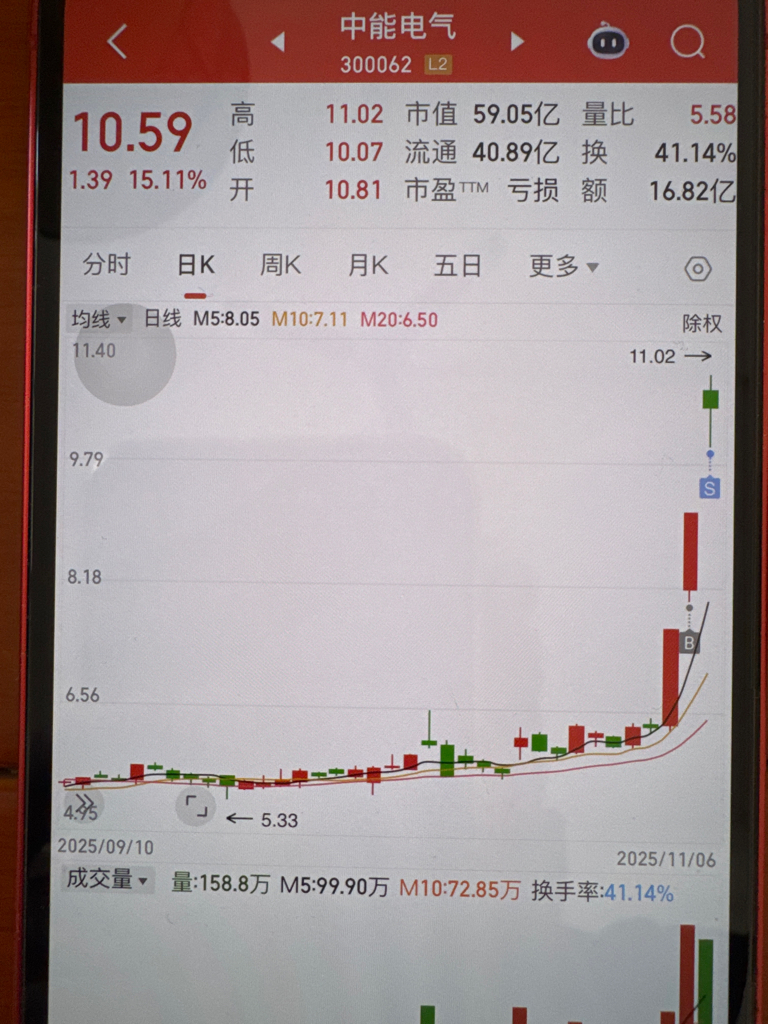Enter fullscreen with the landscape chart icon
Screen dimensions: 768x1024
coord(196,807)
